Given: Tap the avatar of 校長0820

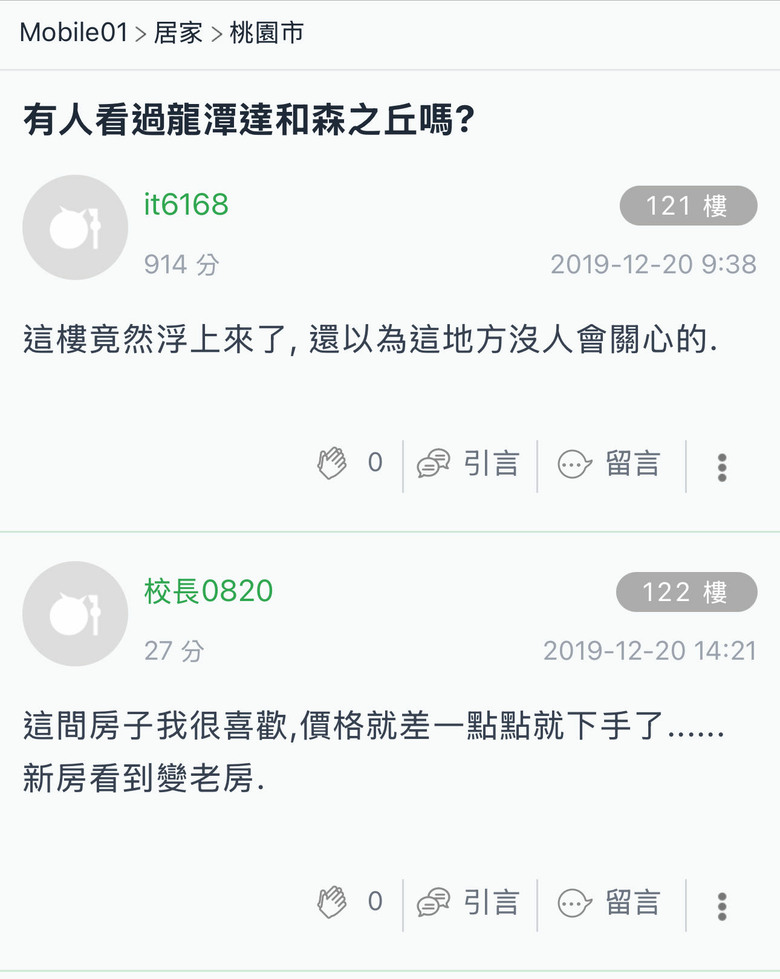Looking at the screenshot, I should [75, 614].
